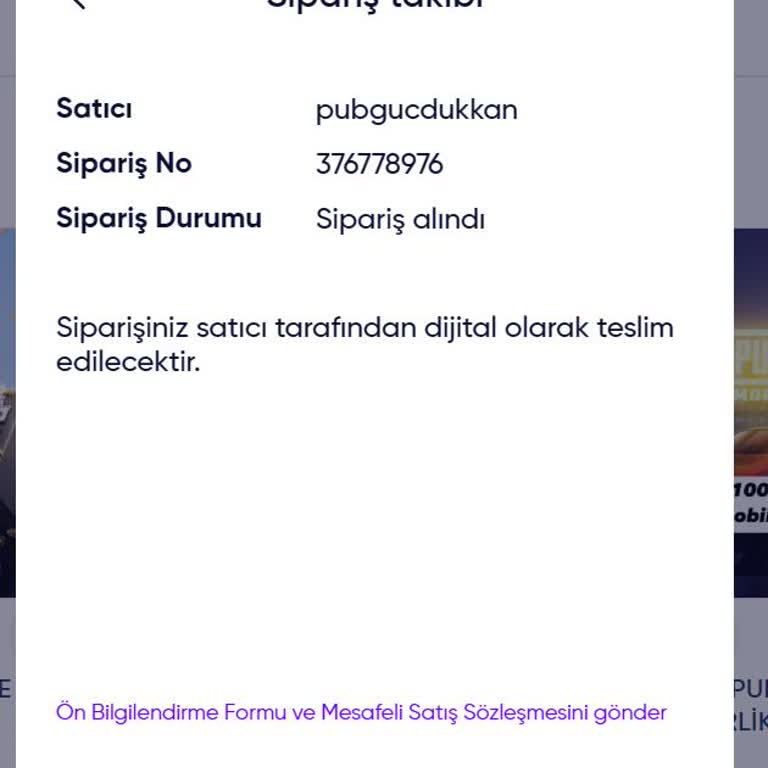The height and width of the screenshot is (768, 768).
Task: Send the Ön Bilgilendirme Formu and sales contract
Action: point(361,713)
